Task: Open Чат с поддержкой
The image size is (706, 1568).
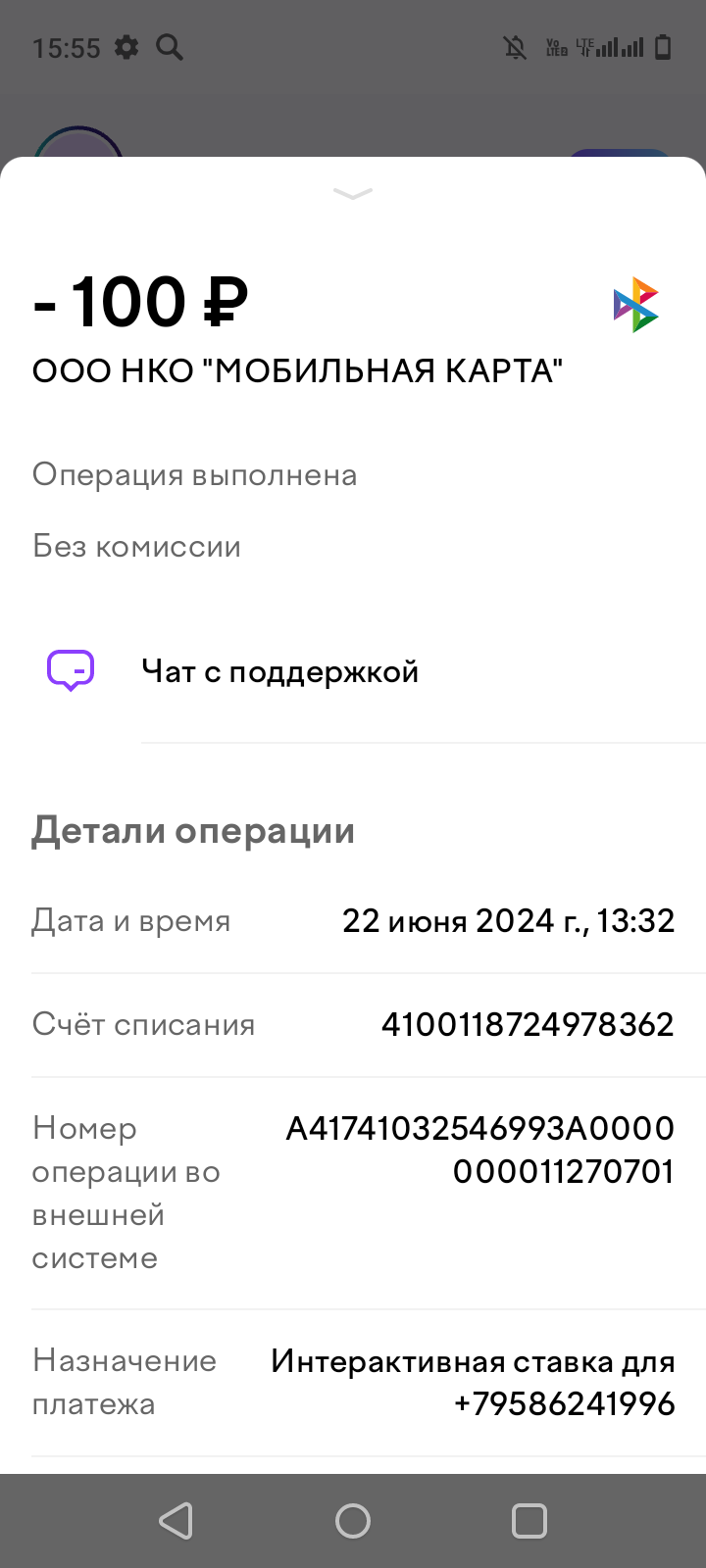Action: click(279, 672)
